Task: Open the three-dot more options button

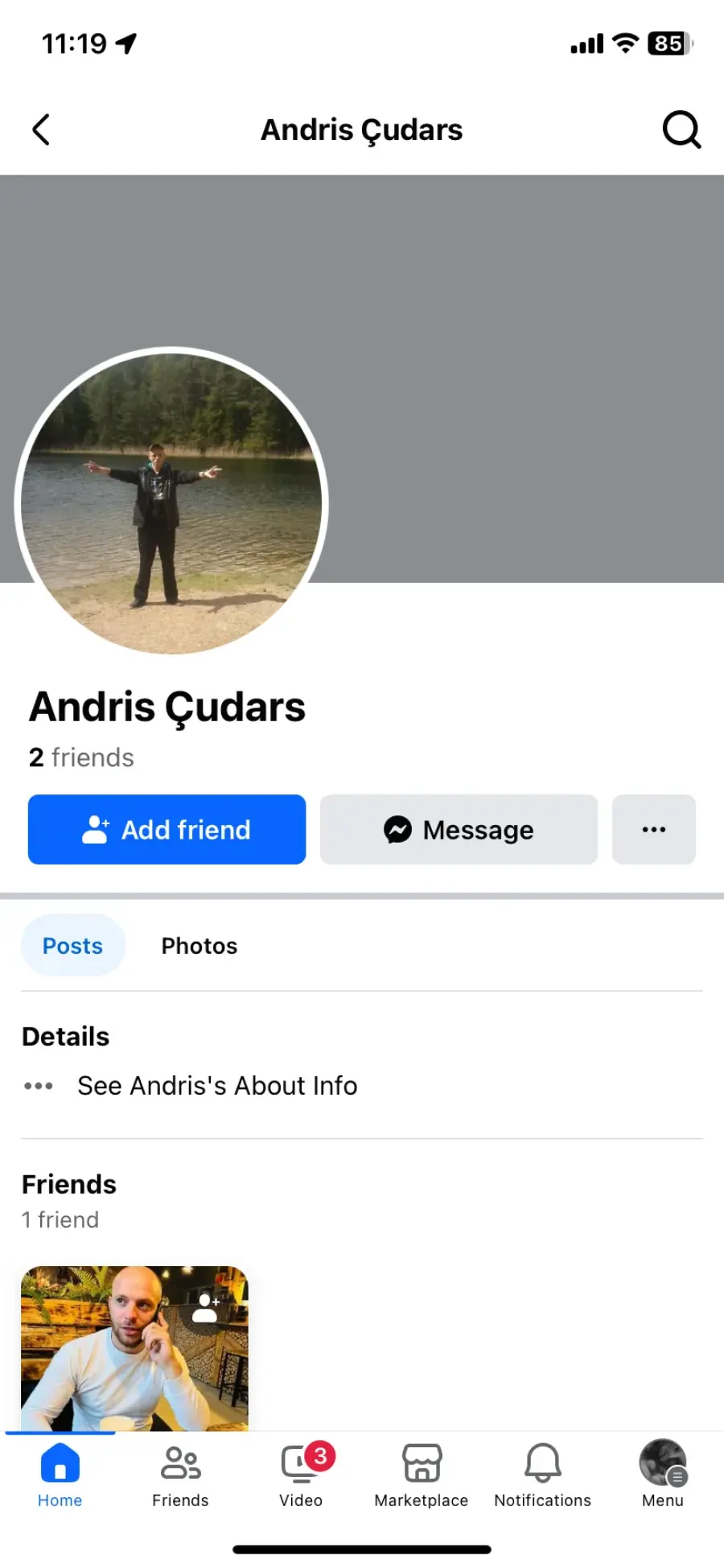Action: 653,829
